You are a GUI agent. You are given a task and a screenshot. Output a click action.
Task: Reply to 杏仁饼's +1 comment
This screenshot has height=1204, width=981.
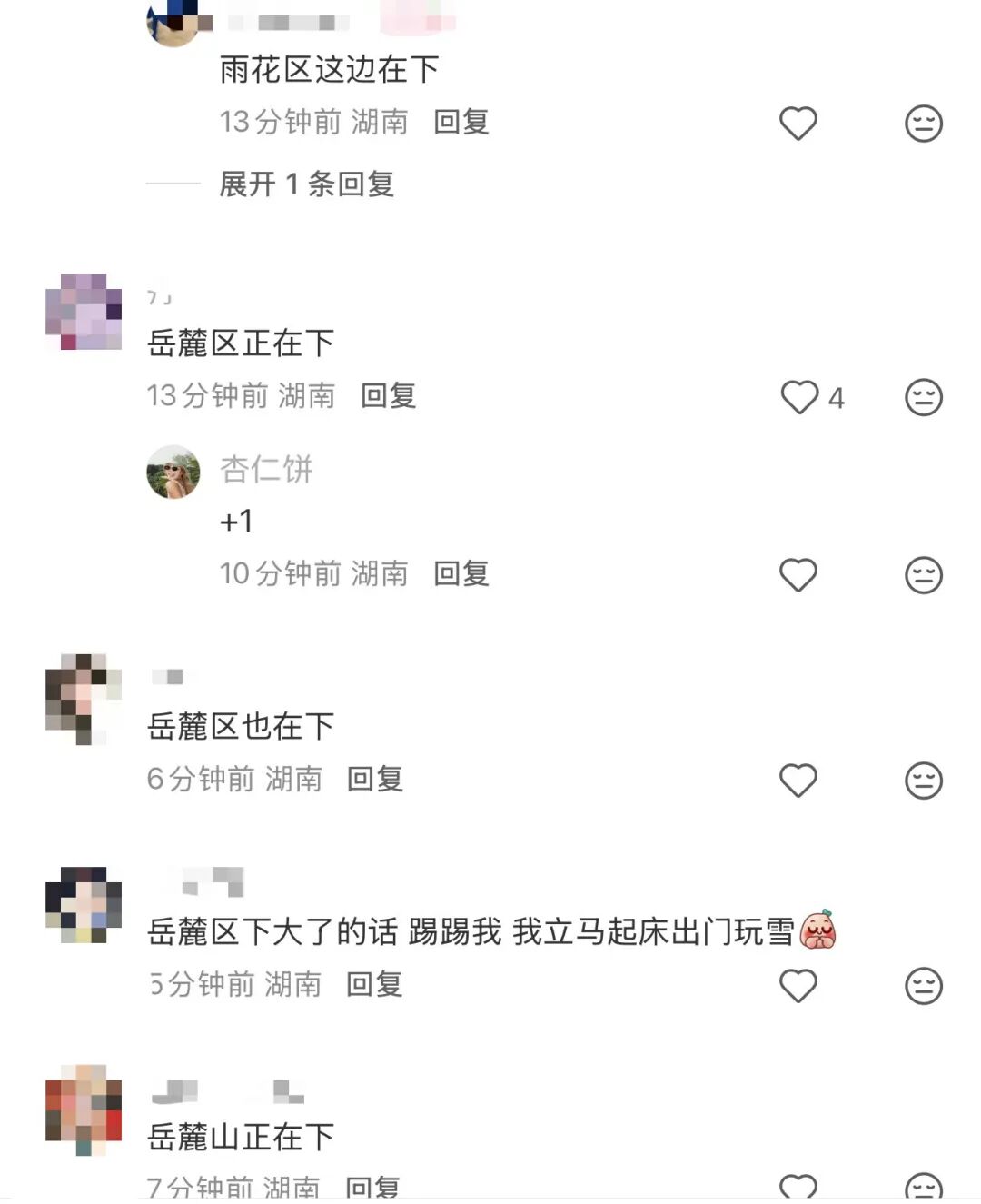pos(461,574)
